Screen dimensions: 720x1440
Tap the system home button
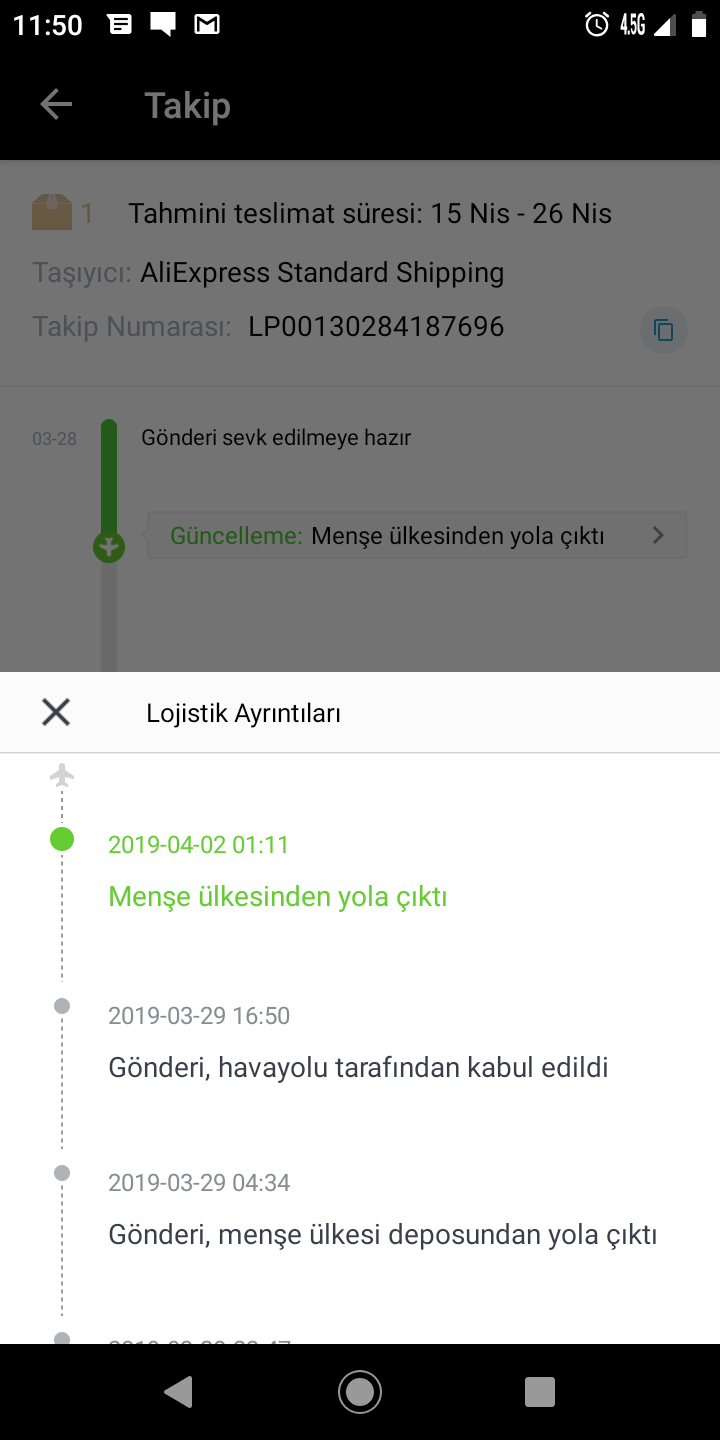point(360,1391)
